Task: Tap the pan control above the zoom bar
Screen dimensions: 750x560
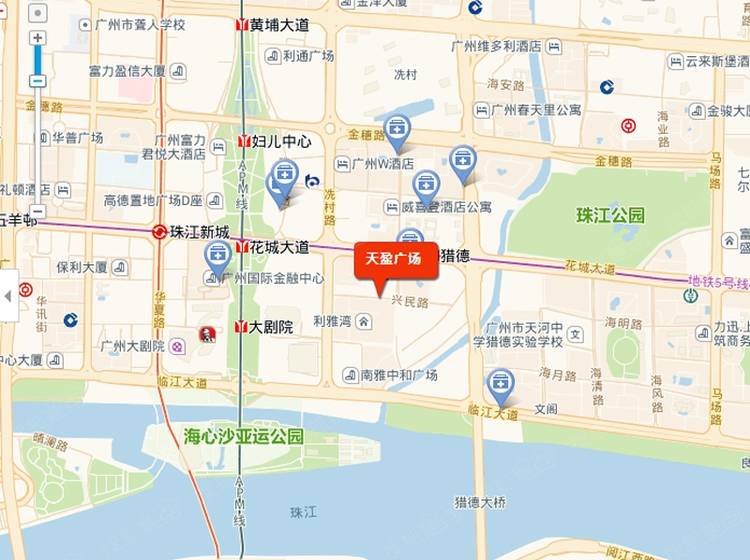Action: (x=38, y=14)
